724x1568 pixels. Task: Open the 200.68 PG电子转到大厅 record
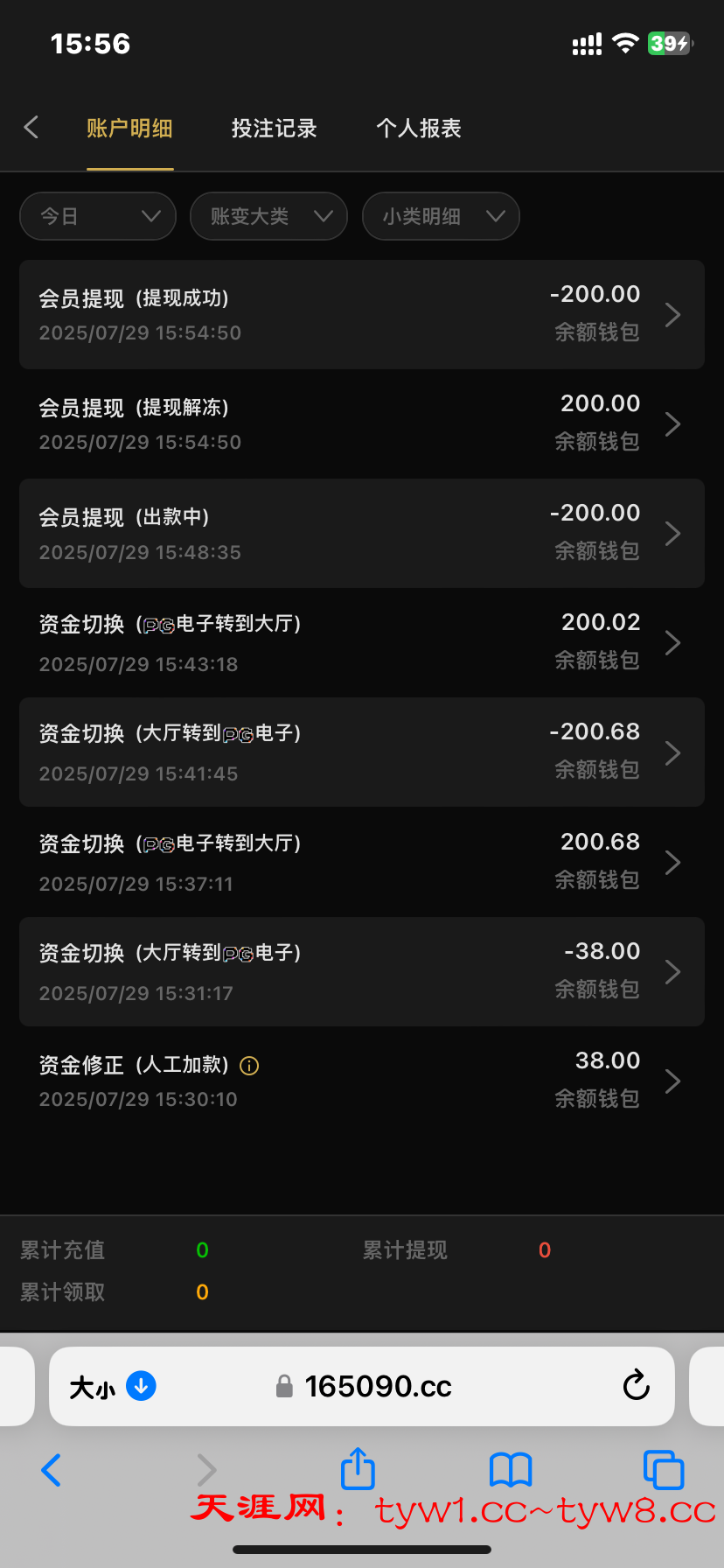[361, 862]
